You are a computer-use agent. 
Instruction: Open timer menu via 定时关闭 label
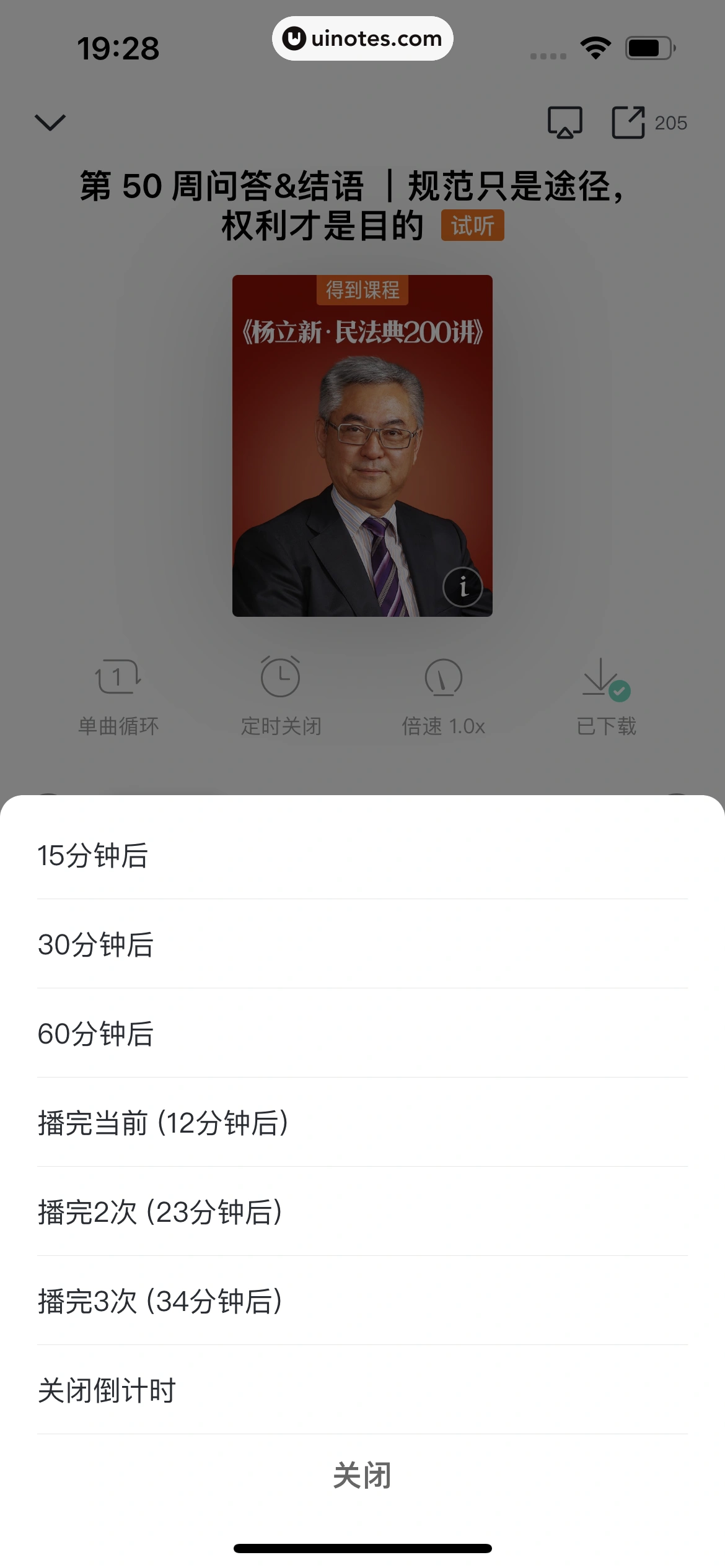282,726
